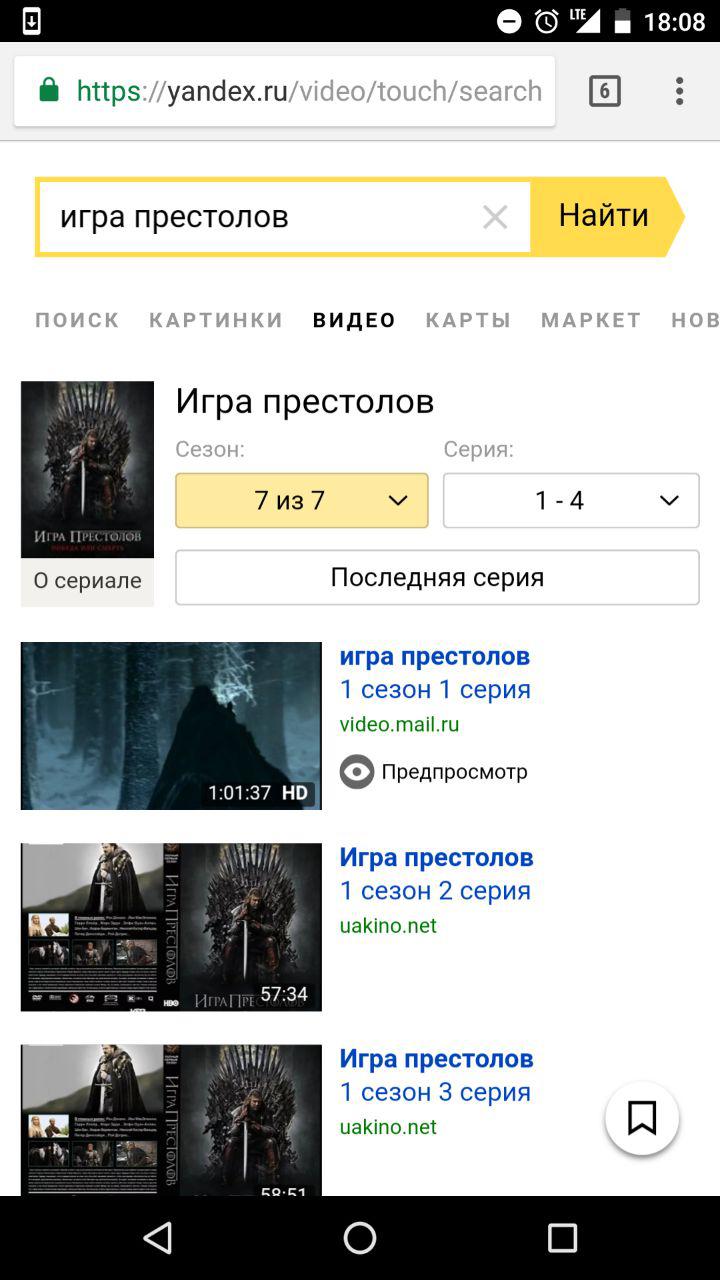The height and width of the screenshot is (1280, 720).
Task: Open the Серия dropdown showing 1 - 4
Action: point(571,500)
